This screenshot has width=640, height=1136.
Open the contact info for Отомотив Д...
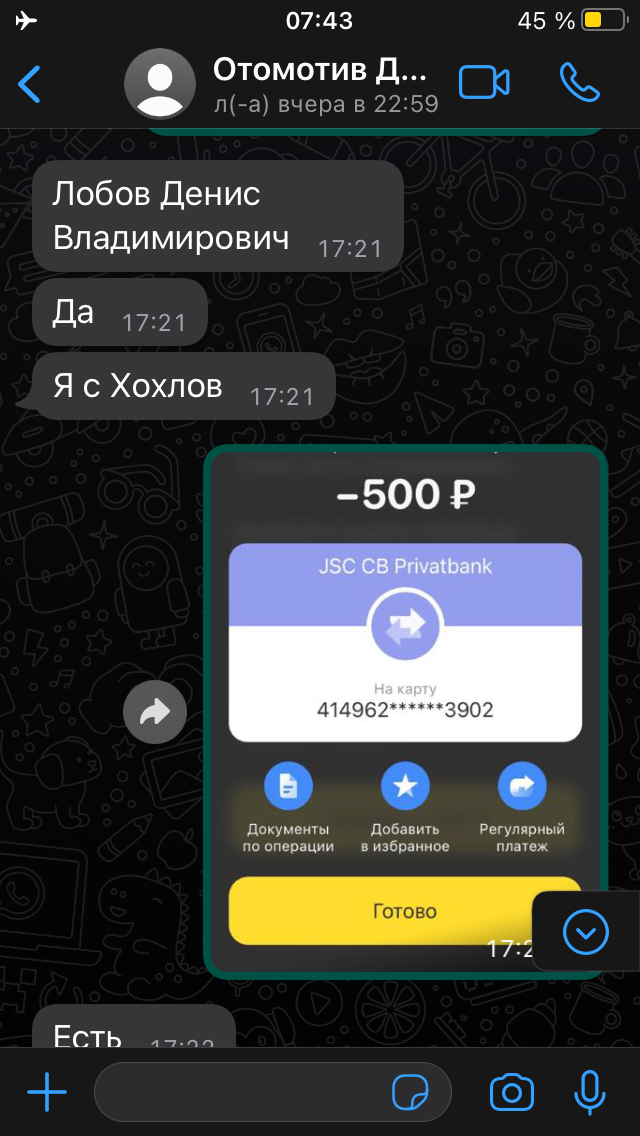click(x=320, y=84)
